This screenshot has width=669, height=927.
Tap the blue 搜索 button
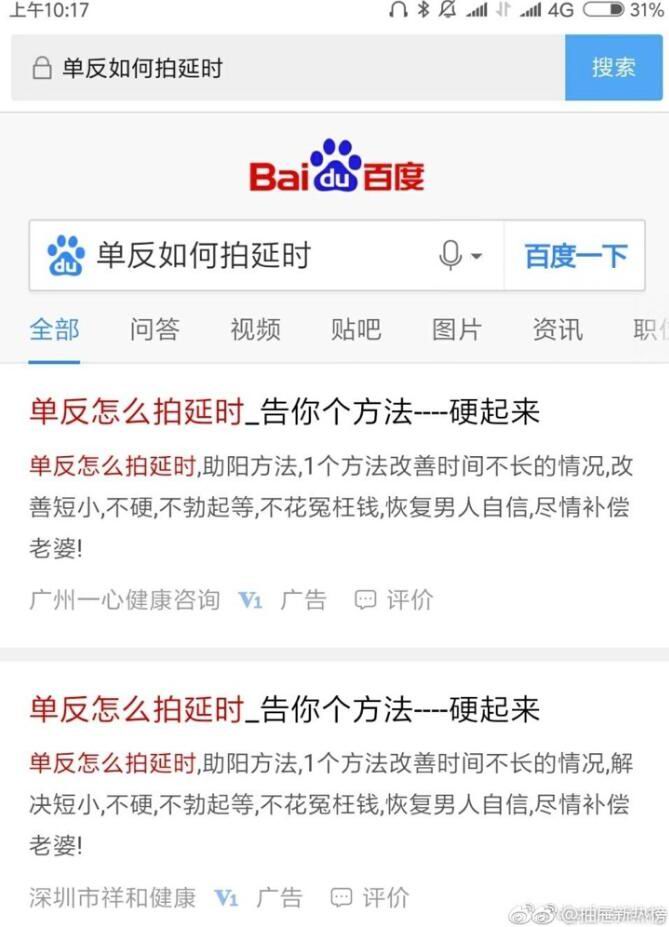pyautogui.click(x=613, y=68)
